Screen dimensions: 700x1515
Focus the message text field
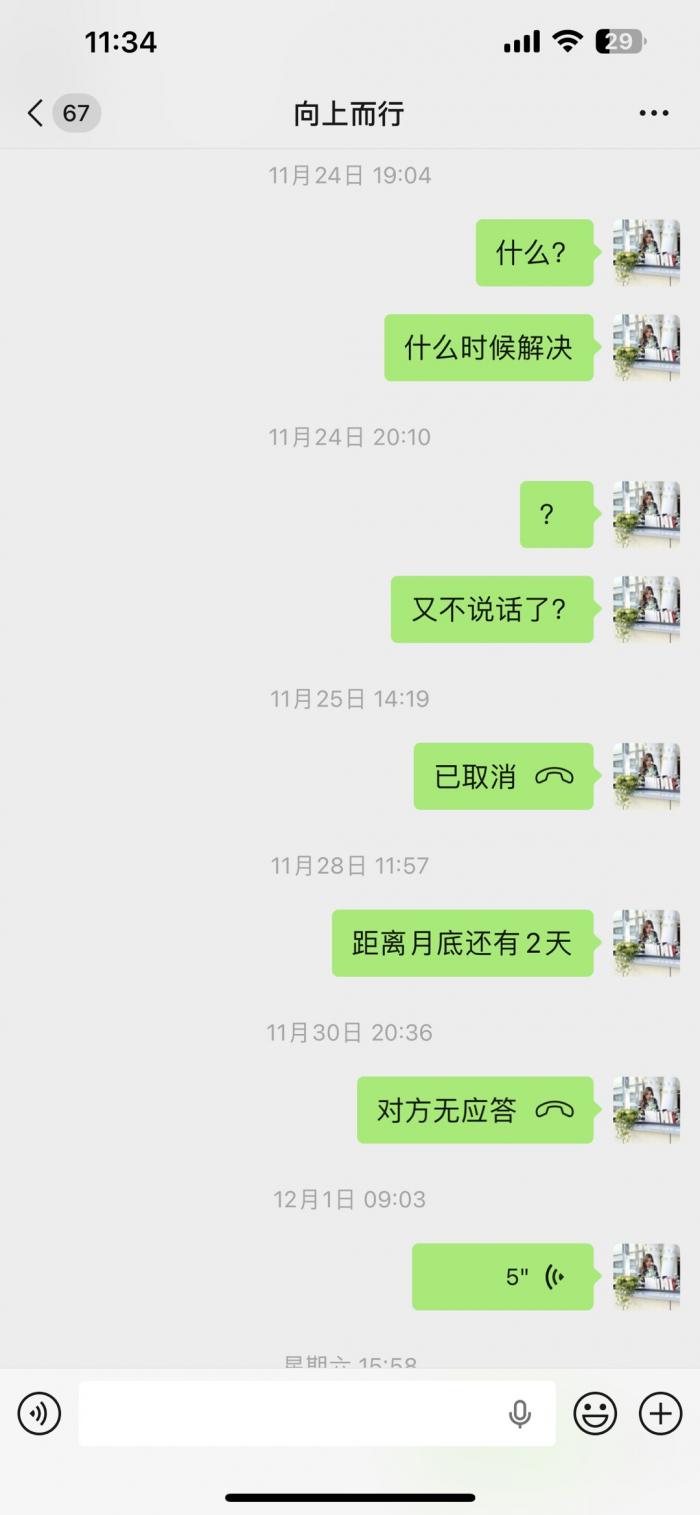(x=290, y=1413)
